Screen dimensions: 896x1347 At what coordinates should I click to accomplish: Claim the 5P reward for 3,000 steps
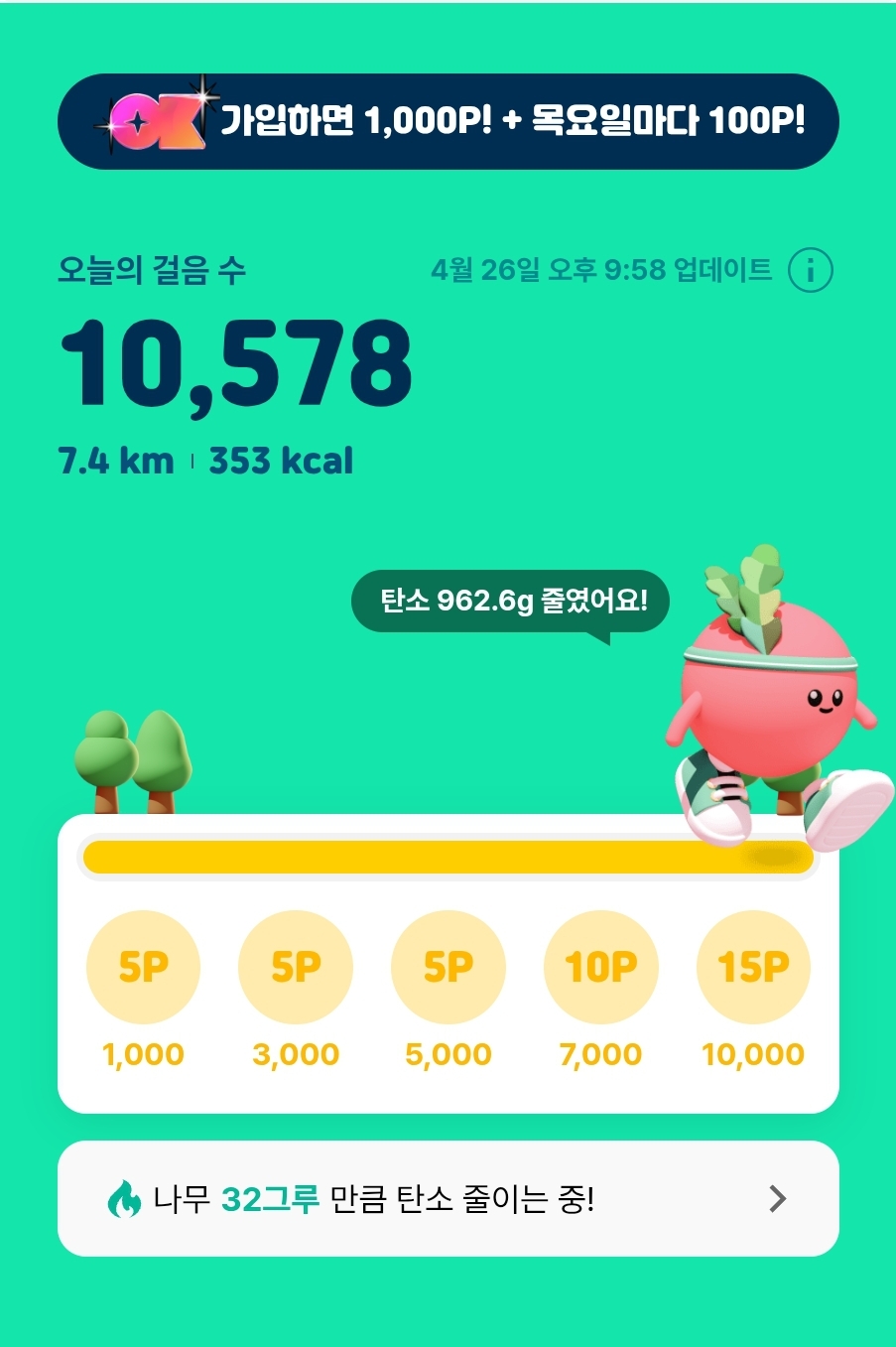(296, 967)
